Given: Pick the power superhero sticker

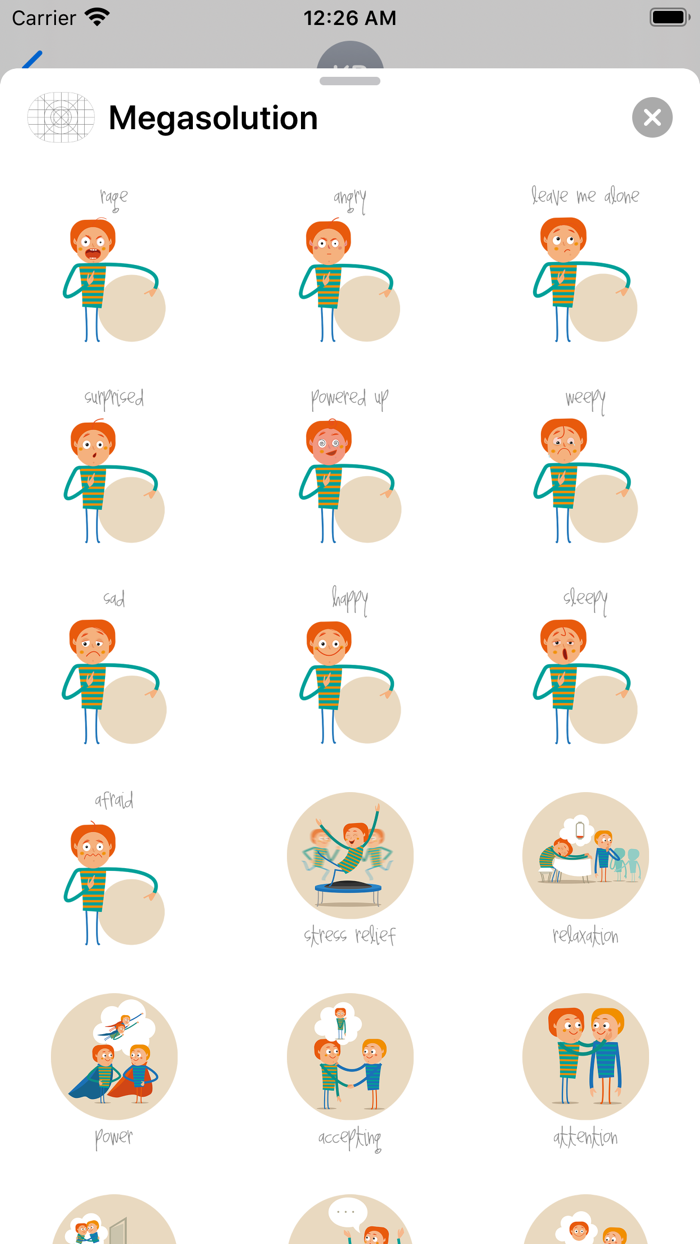Looking at the screenshot, I should [x=114, y=1069].
